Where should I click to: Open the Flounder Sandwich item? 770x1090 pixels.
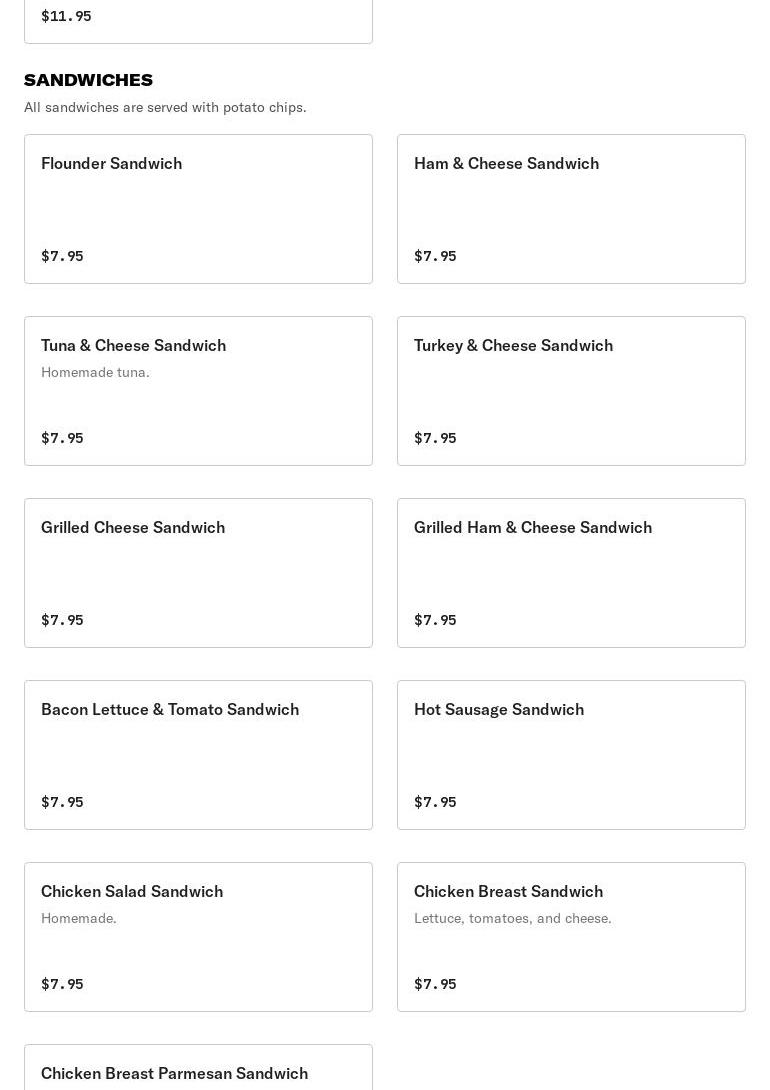click(198, 208)
